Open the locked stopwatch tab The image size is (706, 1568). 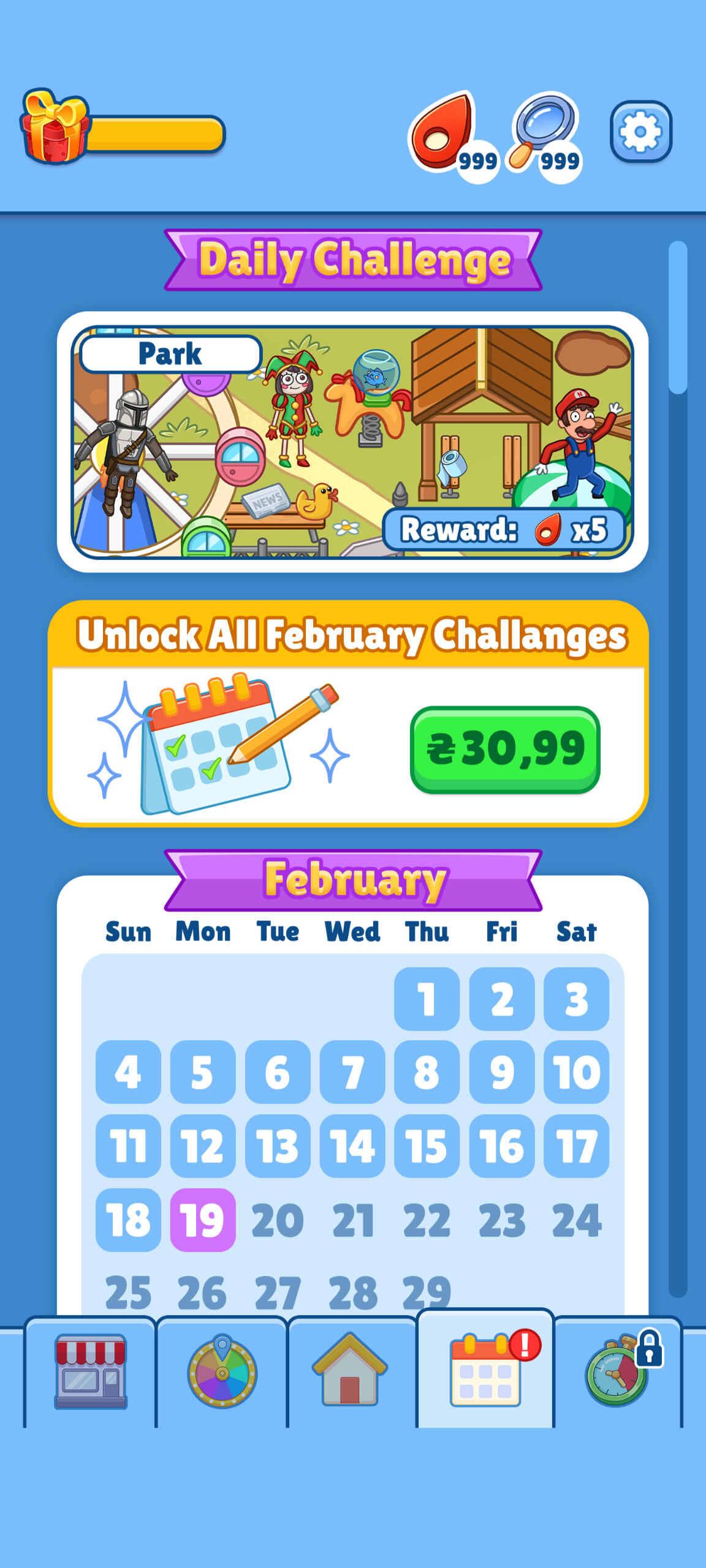[x=619, y=1371]
